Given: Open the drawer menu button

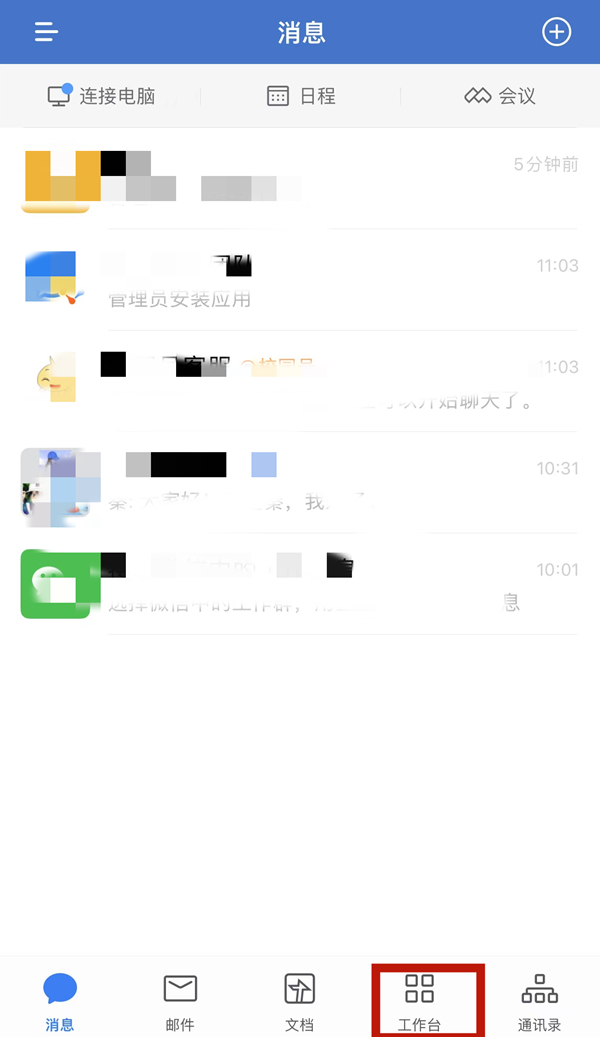Looking at the screenshot, I should click(47, 32).
